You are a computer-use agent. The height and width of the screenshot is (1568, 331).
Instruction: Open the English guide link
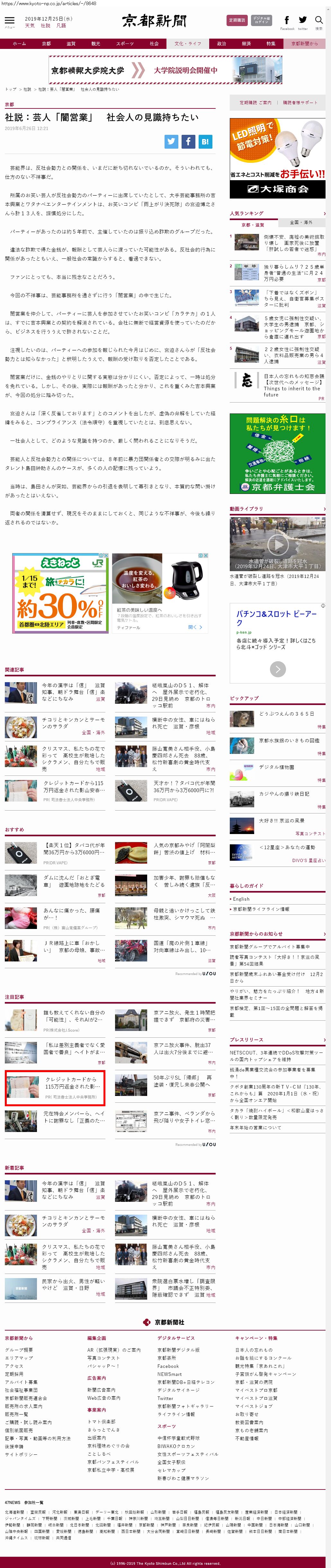tap(241, 898)
